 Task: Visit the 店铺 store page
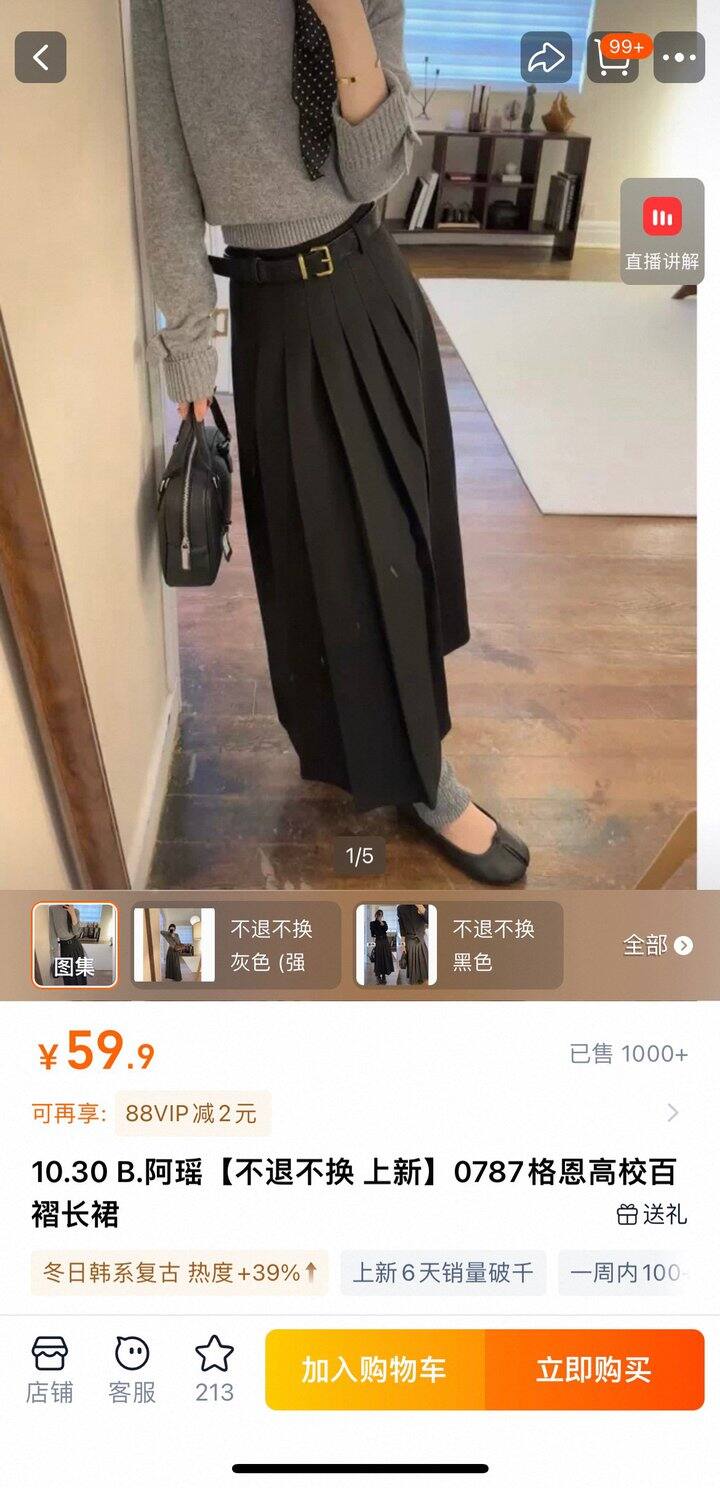pos(49,1369)
